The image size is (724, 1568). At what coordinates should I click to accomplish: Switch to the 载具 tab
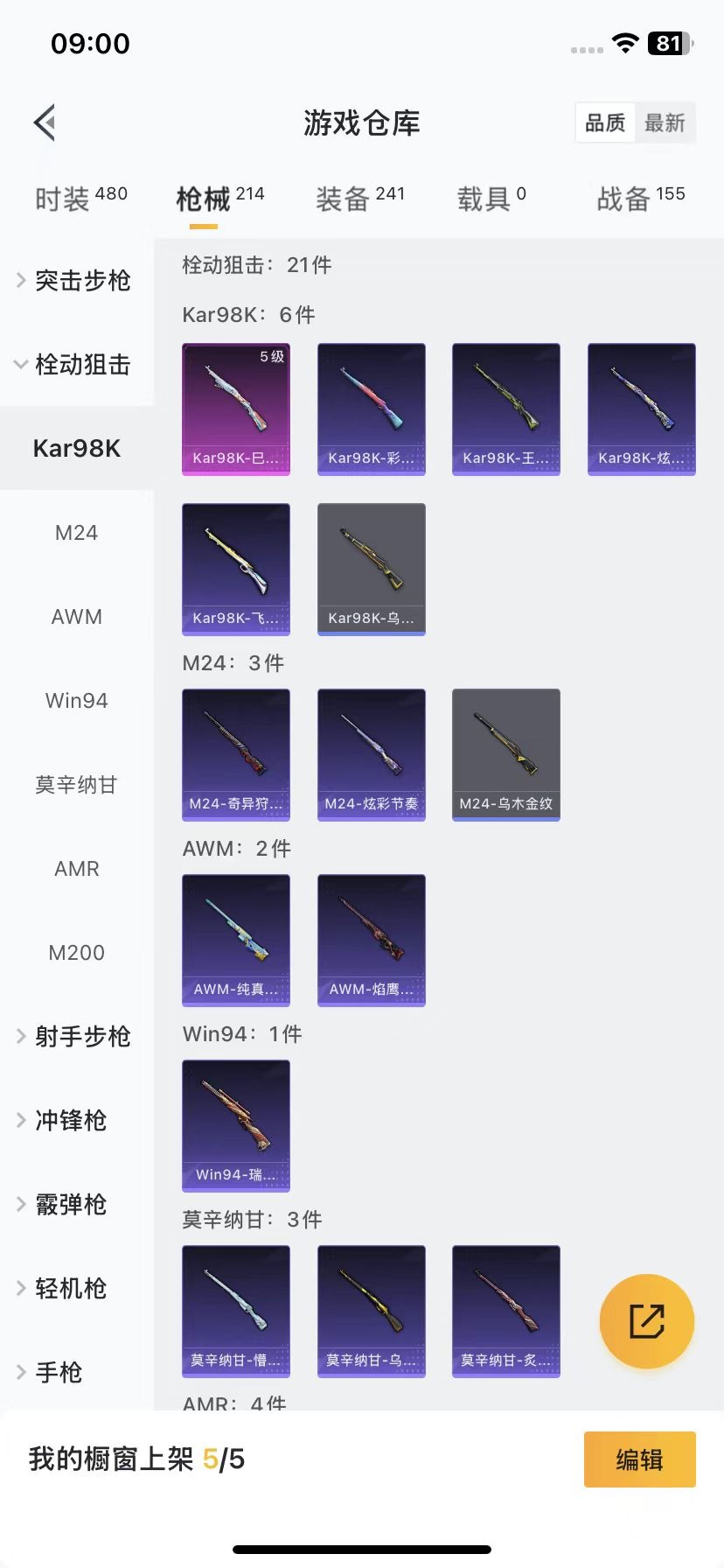coord(491,199)
